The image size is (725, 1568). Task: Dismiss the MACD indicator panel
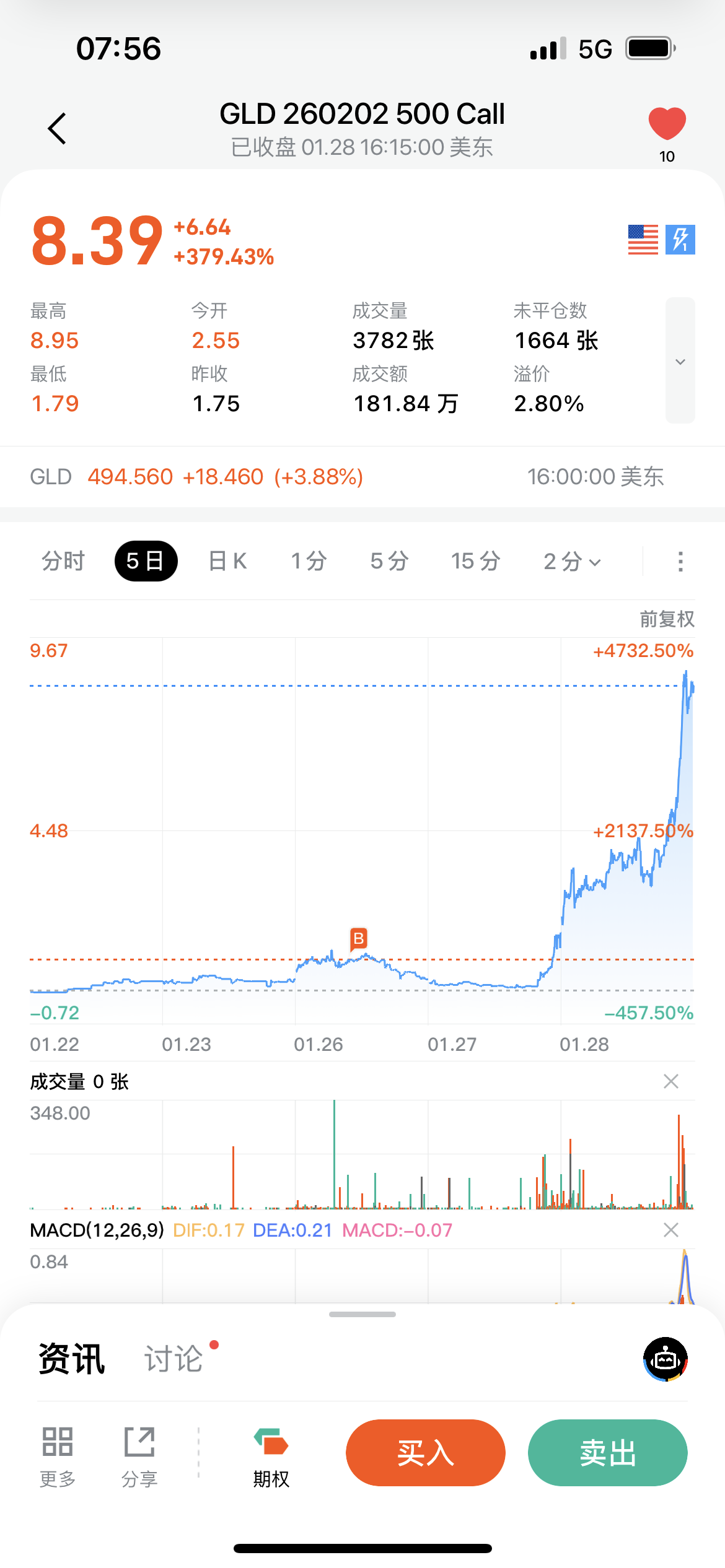click(670, 1230)
